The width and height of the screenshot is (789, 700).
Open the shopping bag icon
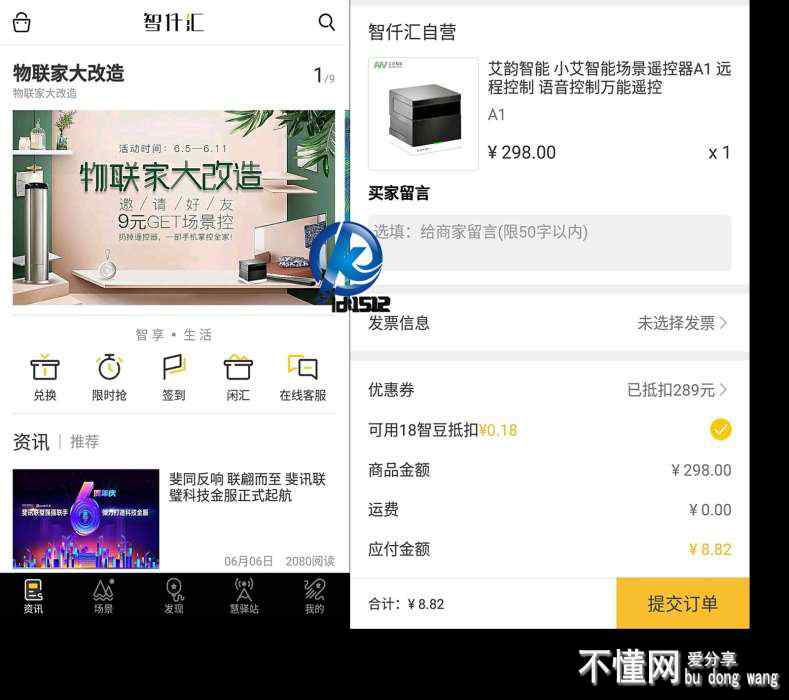click(21, 22)
